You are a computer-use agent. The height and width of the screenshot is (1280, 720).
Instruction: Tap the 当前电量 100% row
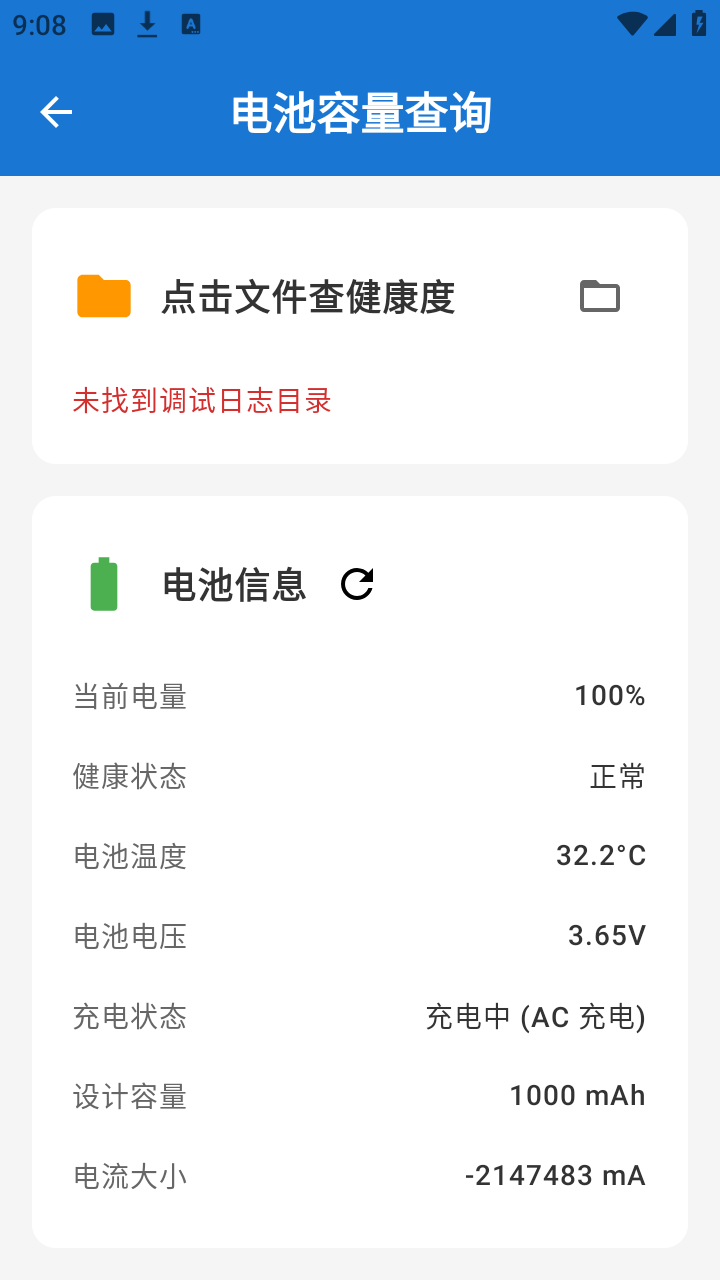(360, 696)
